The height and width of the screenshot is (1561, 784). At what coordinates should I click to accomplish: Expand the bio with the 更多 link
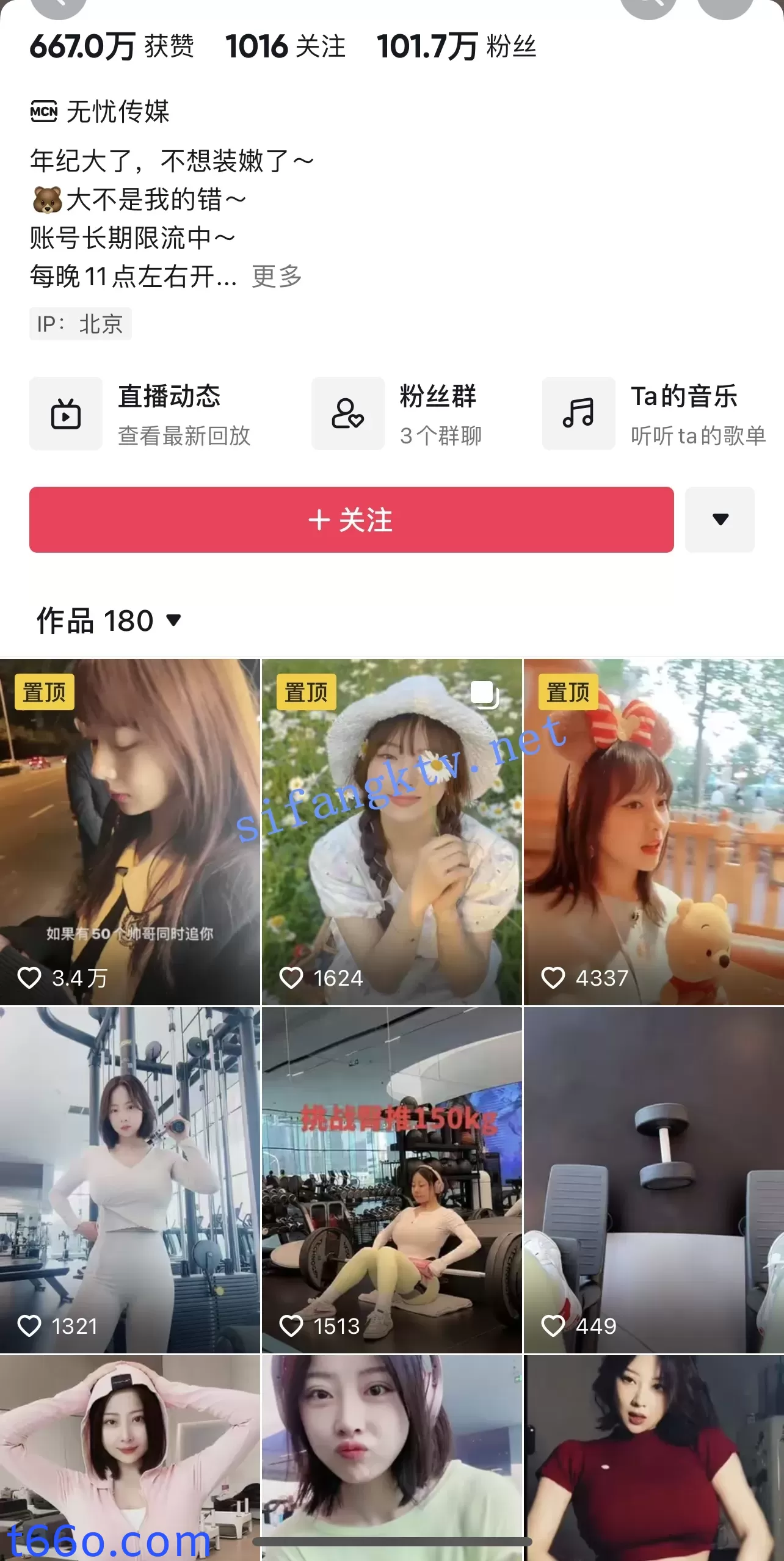275,277
